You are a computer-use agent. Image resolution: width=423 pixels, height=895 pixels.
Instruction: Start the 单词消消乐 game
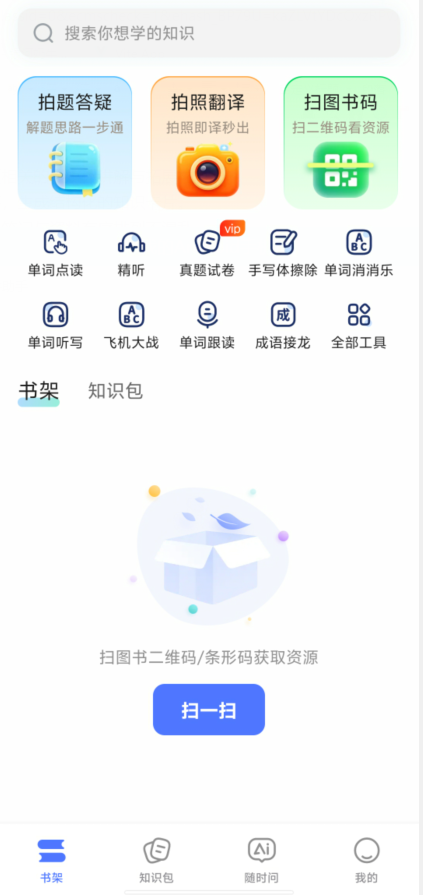[359, 253]
